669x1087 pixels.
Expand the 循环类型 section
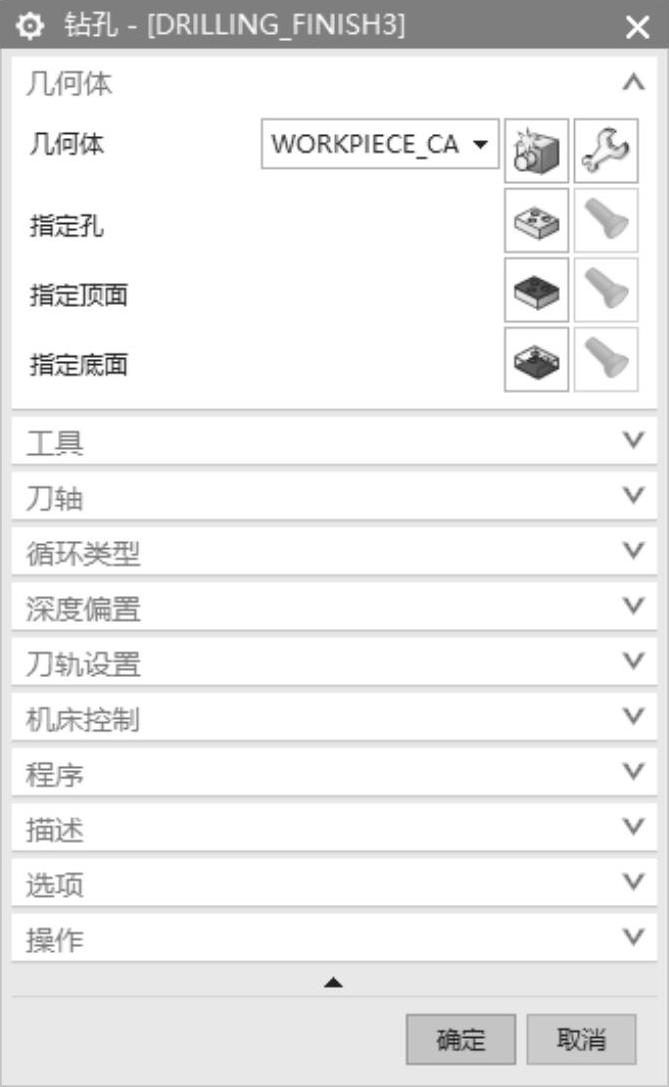(x=632, y=551)
